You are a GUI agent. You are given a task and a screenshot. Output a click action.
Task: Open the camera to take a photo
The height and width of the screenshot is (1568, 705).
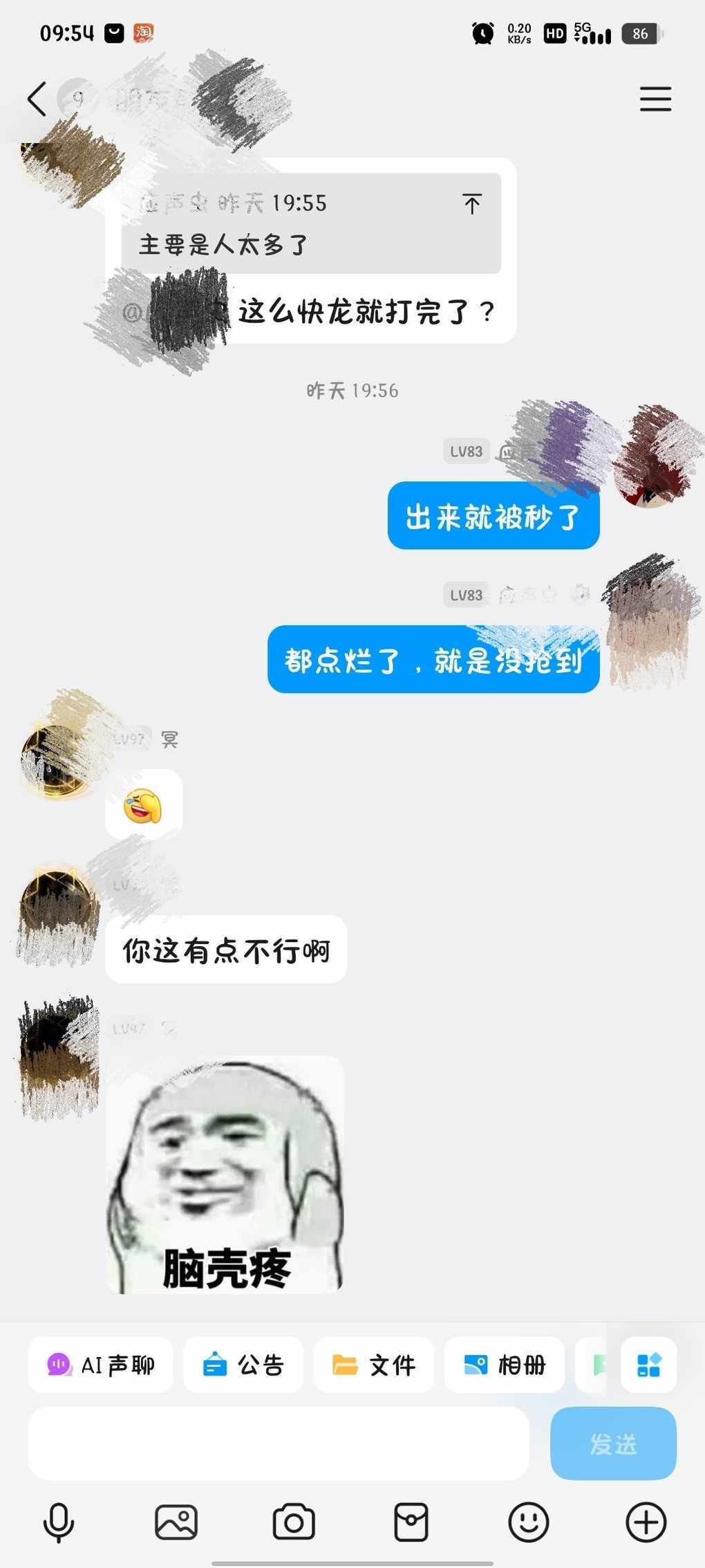(x=294, y=1522)
